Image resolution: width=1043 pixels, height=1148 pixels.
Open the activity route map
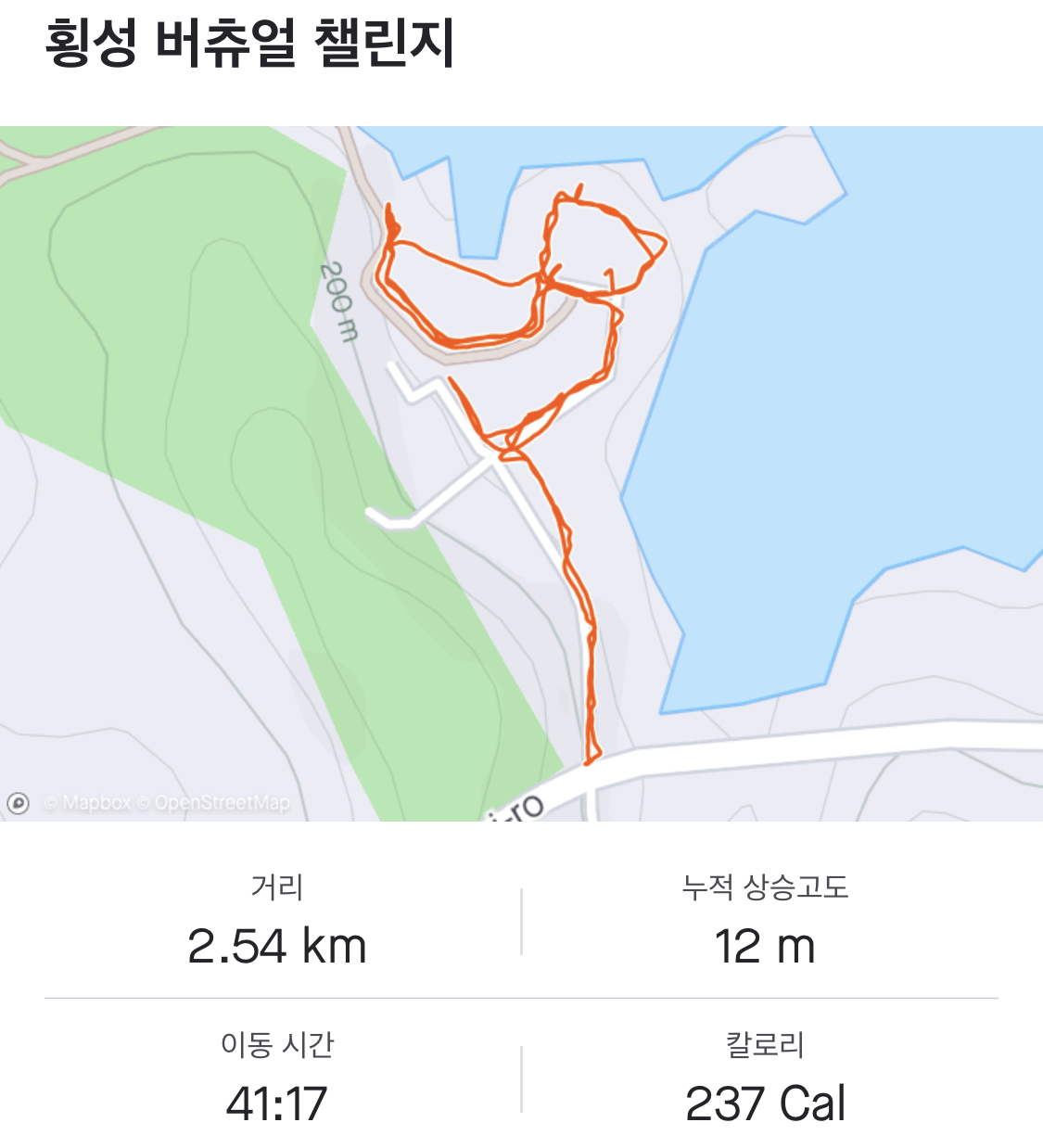click(521, 473)
